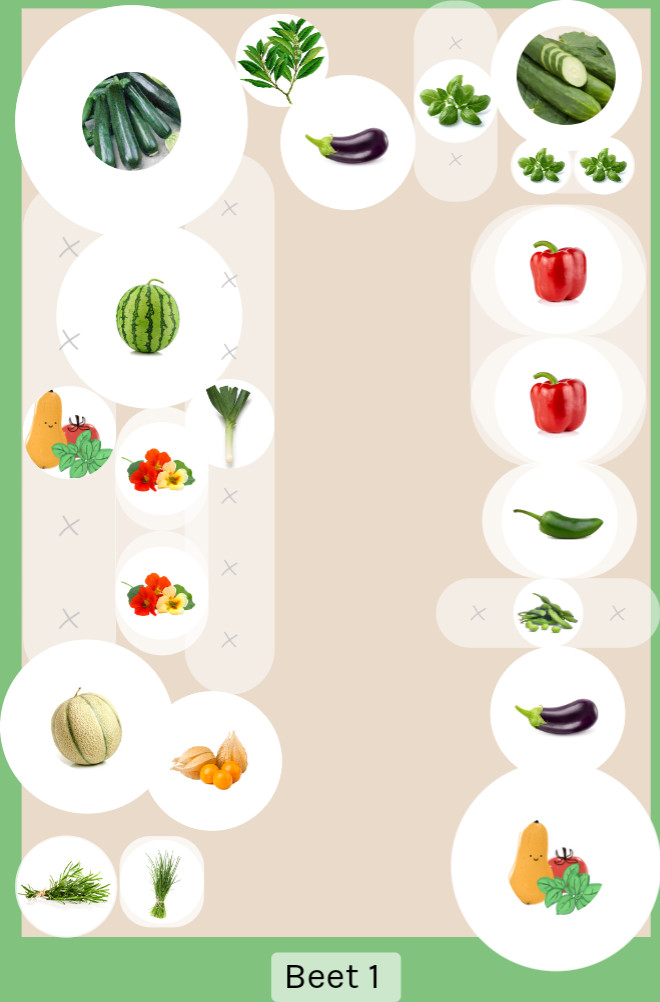
Task: Tap the green bean pods plant
Action: tap(548, 612)
